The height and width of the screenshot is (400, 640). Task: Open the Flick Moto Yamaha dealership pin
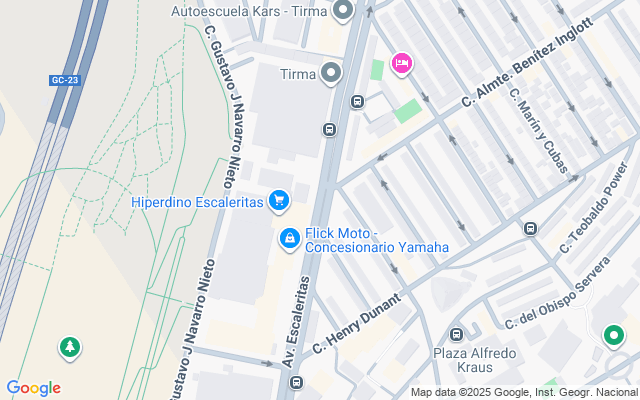(x=289, y=238)
